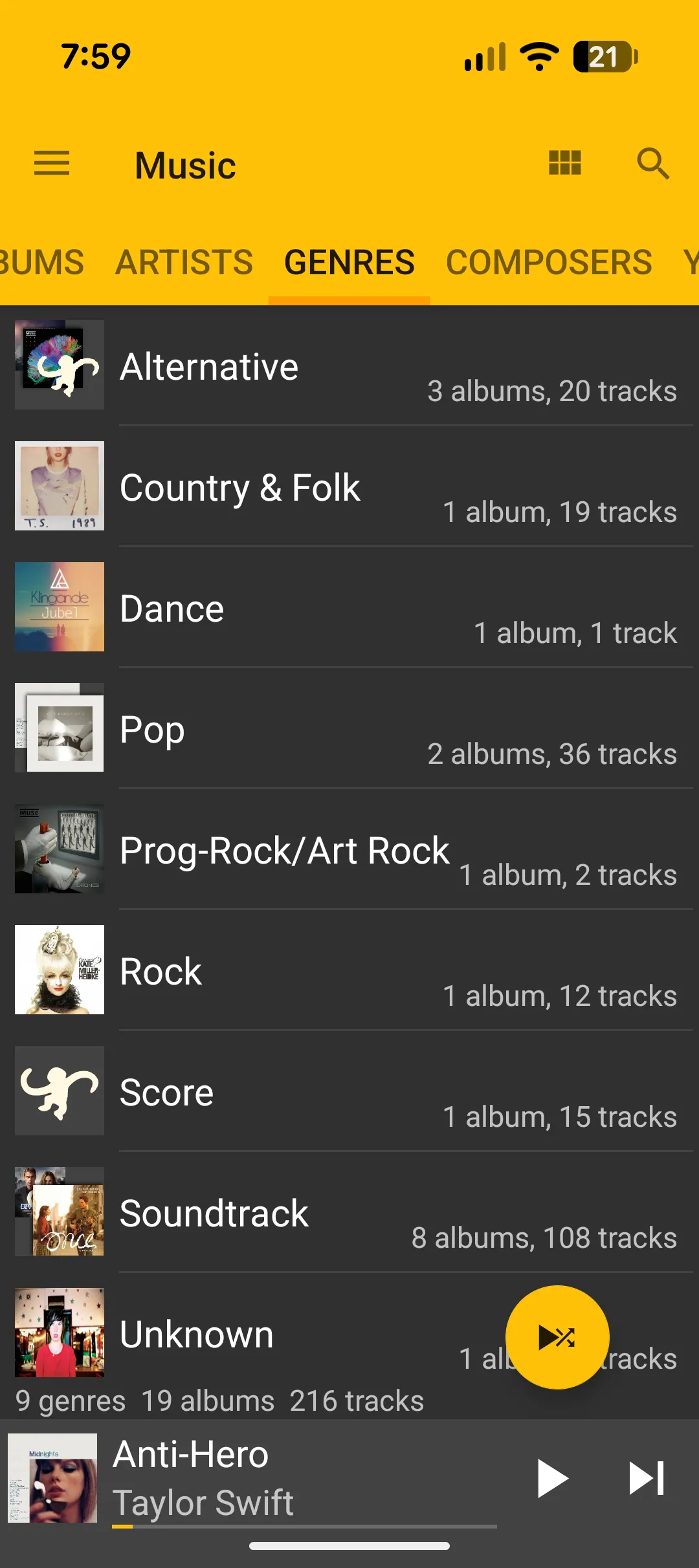Play Anti-Hero in the mini player
This screenshot has width=699, height=1568.
tap(553, 1479)
